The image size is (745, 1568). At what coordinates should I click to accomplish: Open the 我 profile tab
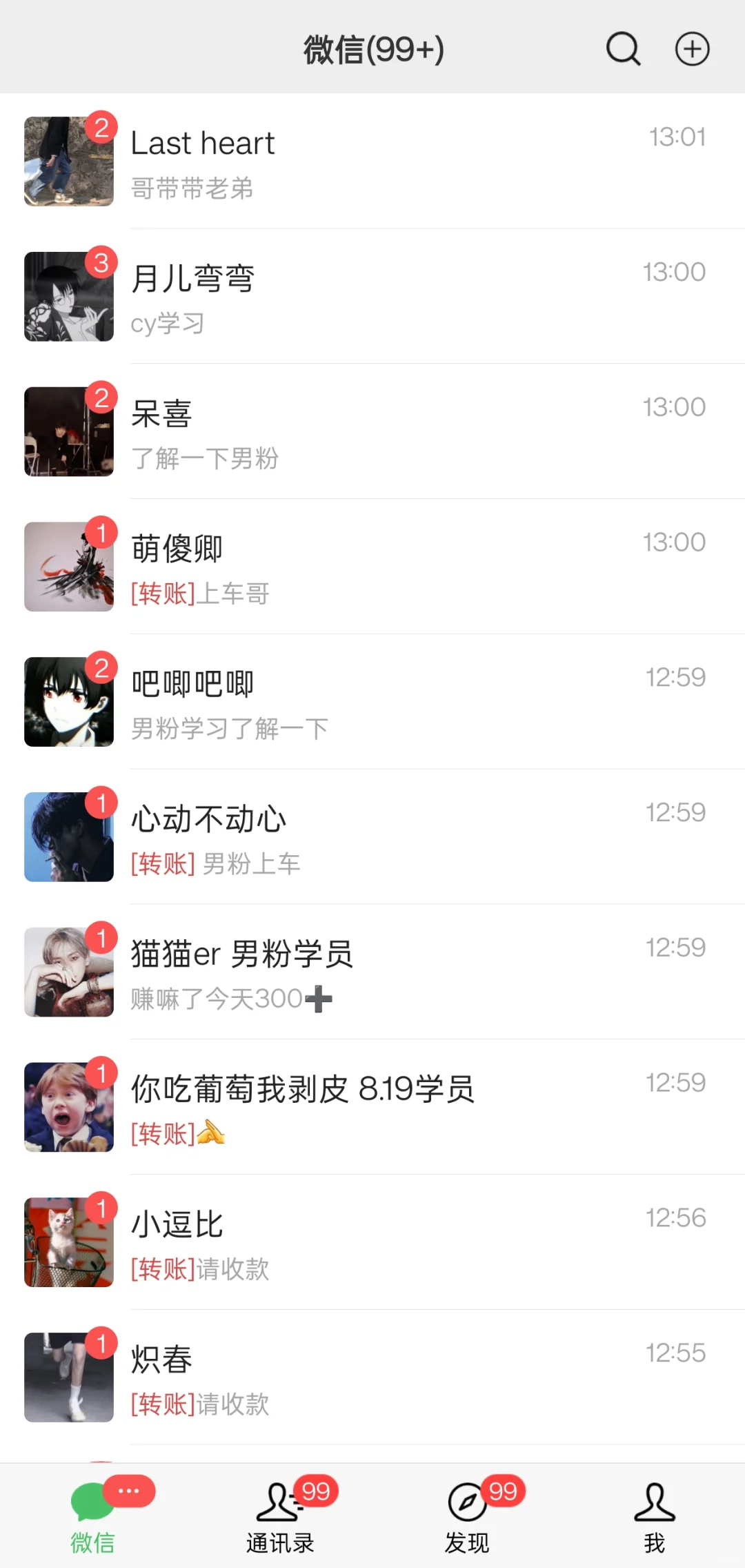654,1516
